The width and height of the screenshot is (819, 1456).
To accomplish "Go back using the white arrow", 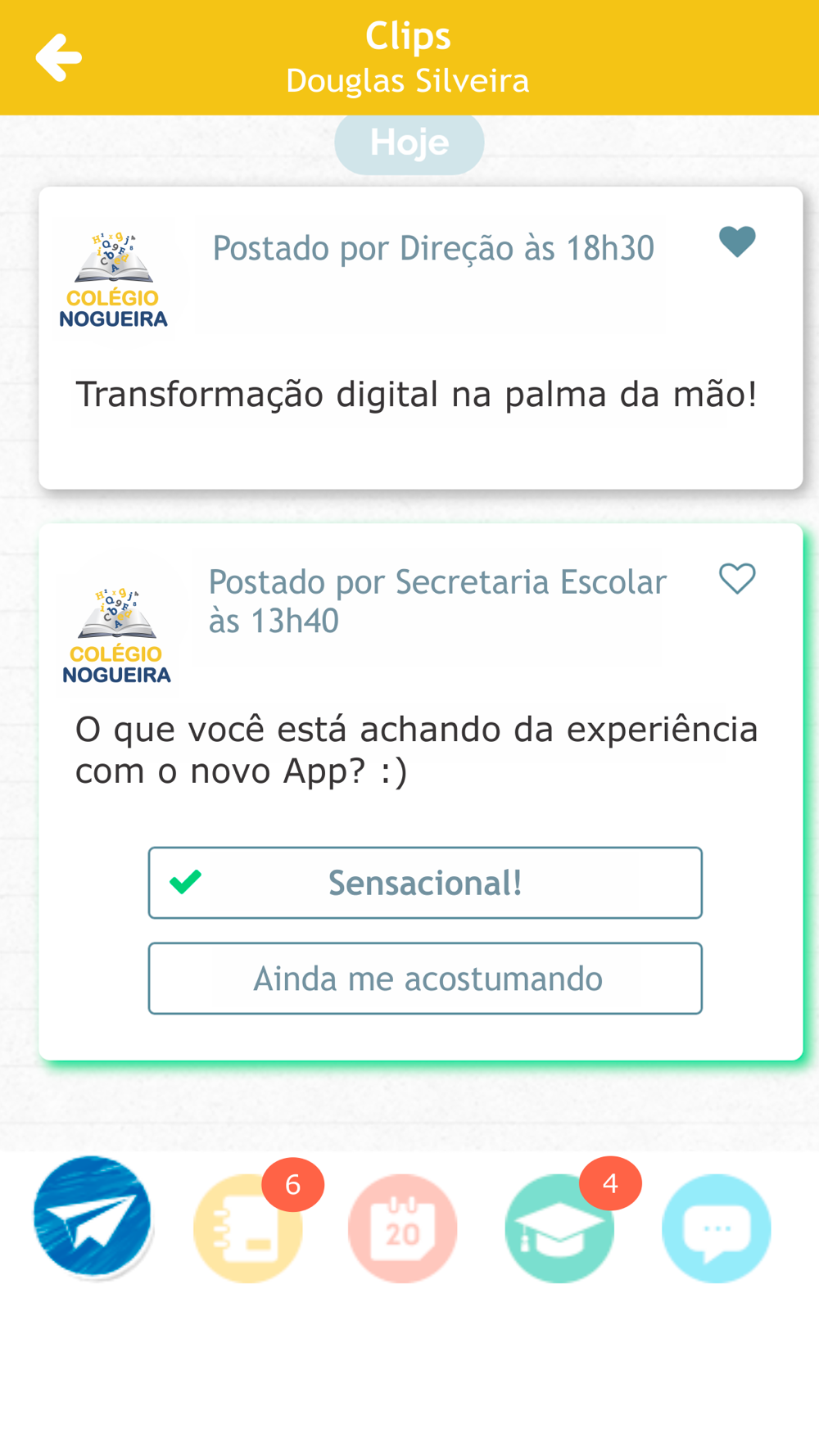I will (58, 57).
